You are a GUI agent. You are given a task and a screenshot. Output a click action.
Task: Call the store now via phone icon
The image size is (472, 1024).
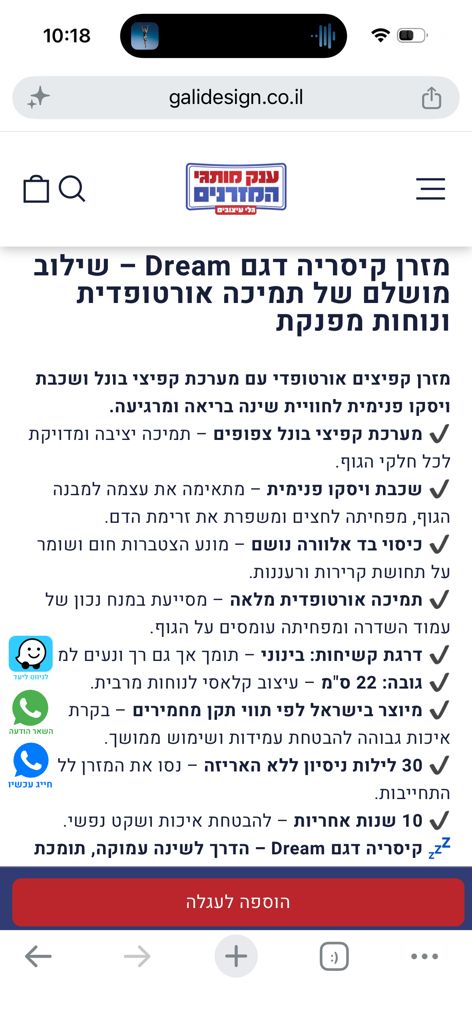(x=31, y=765)
